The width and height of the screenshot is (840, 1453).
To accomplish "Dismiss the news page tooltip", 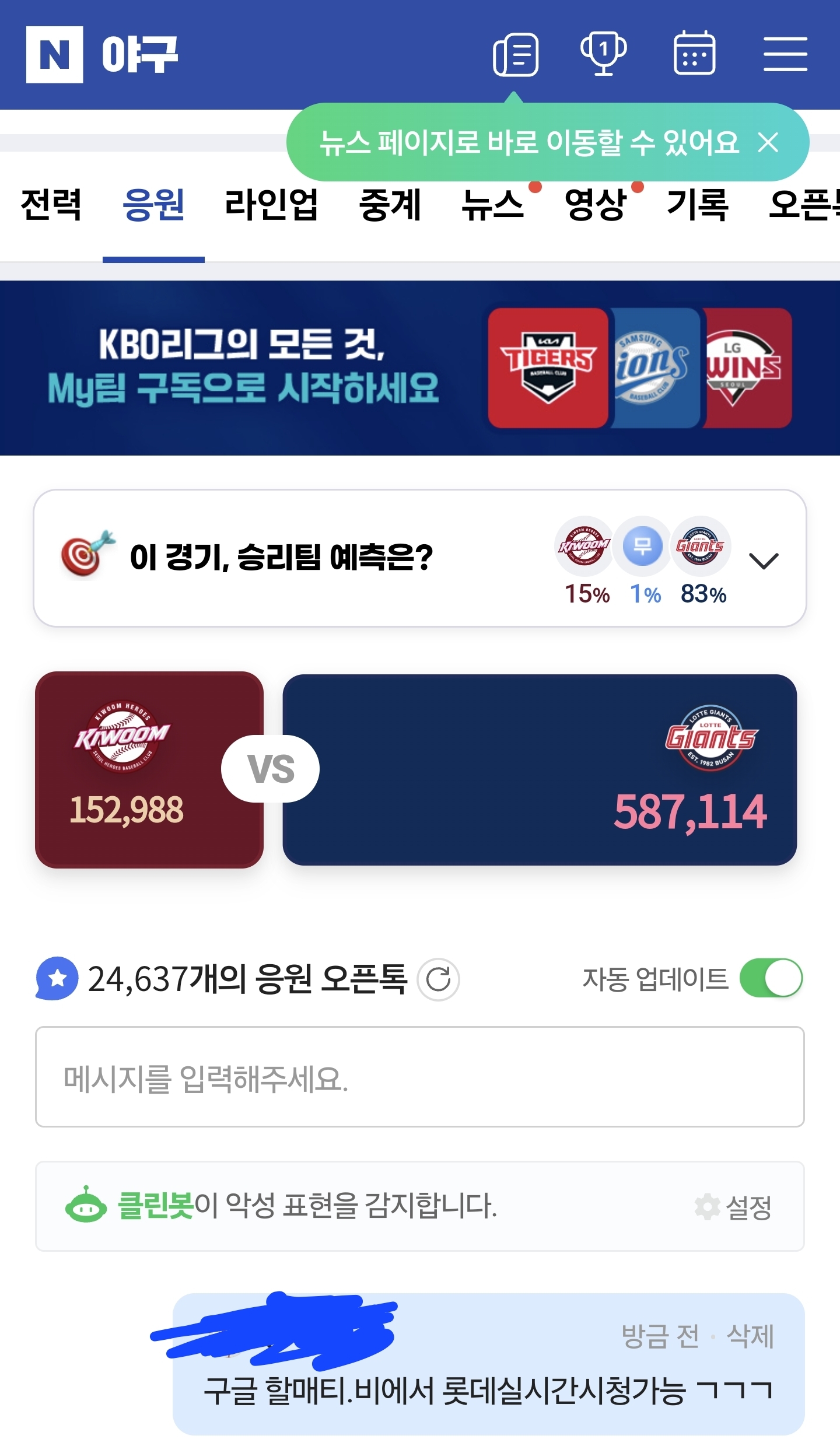I will tap(768, 142).
